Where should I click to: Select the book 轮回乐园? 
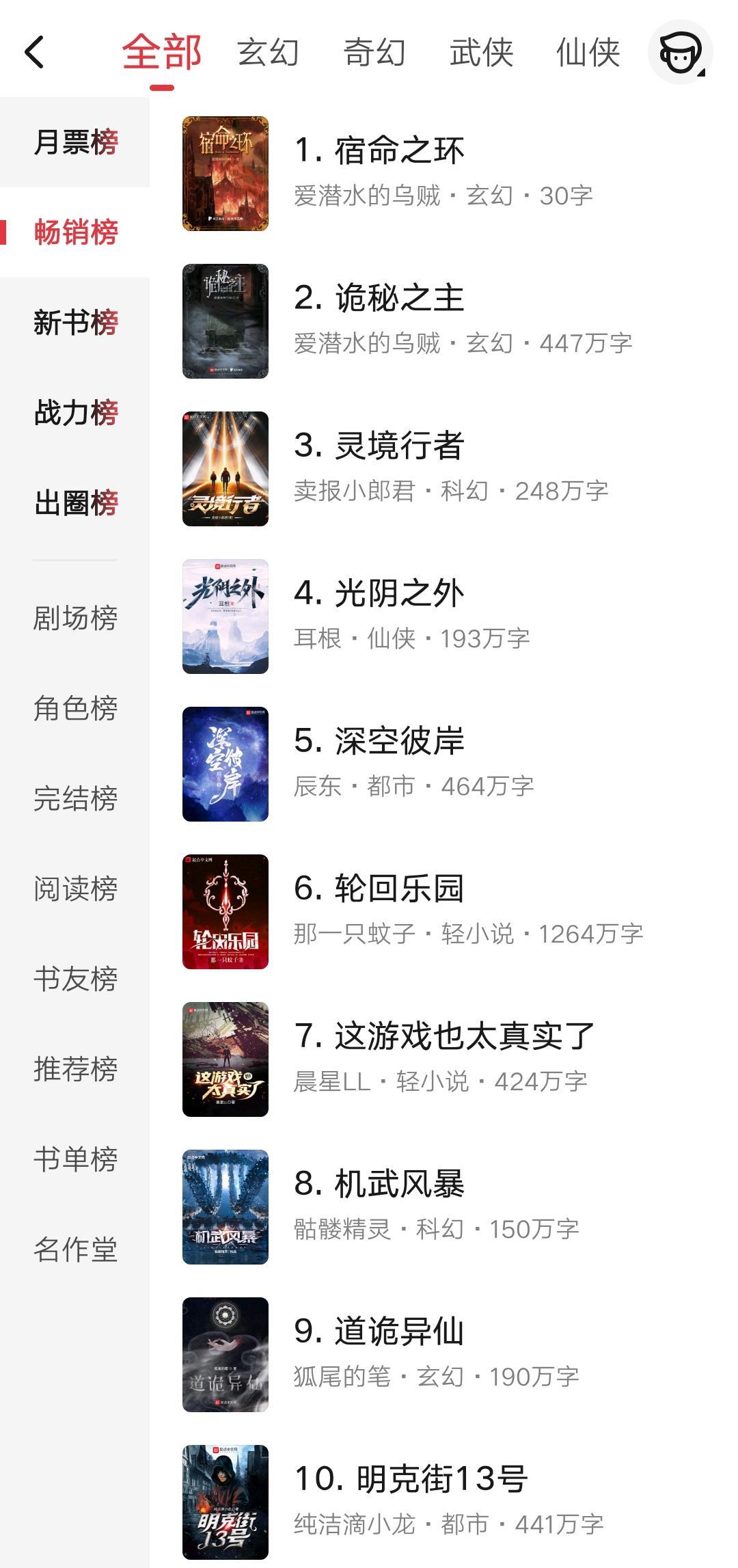pyautogui.click(x=399, y=889)
